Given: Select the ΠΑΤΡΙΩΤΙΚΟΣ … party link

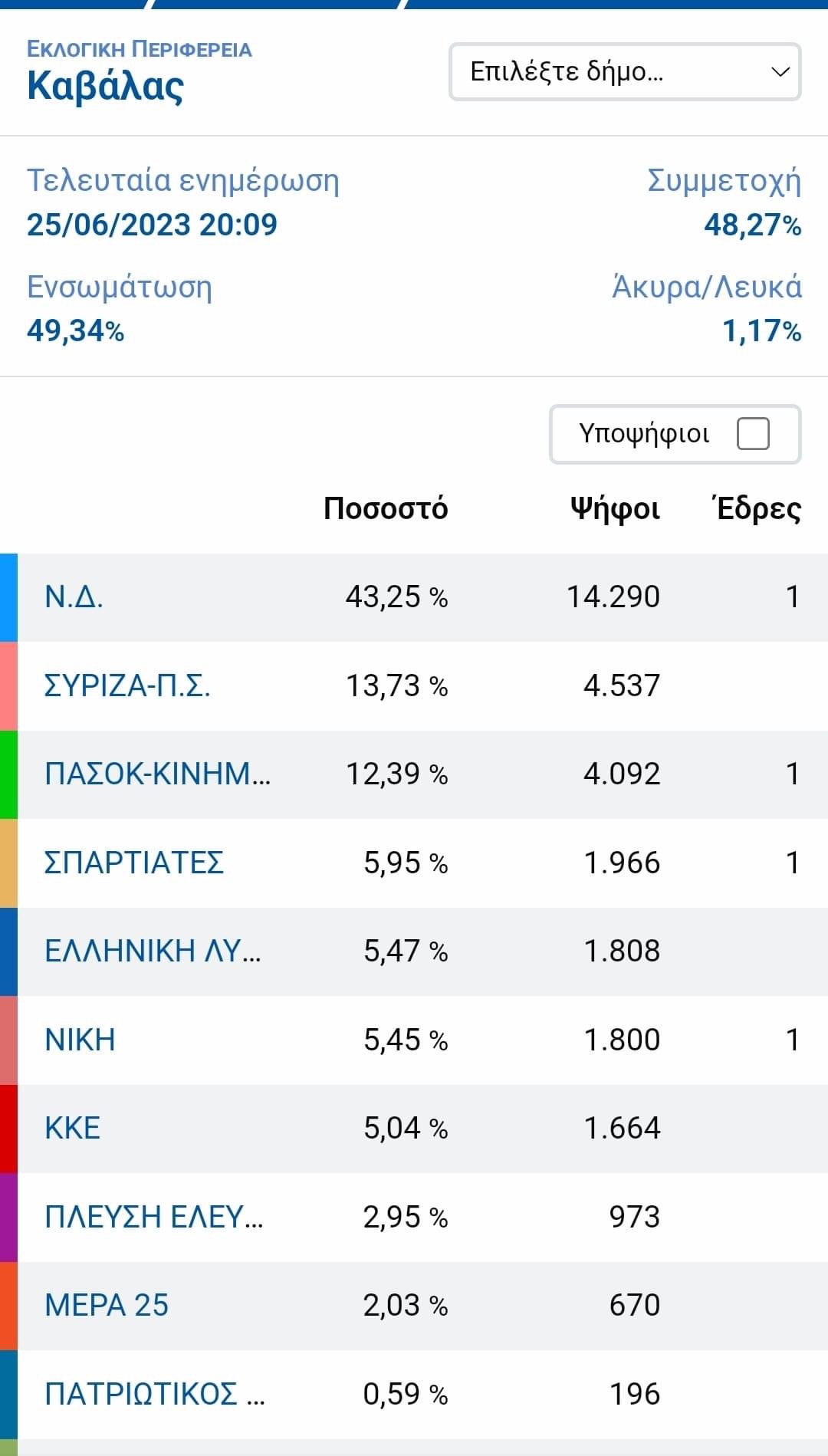Looking at the screenshot, I should pyautogui.click(x=155, y=1394).
